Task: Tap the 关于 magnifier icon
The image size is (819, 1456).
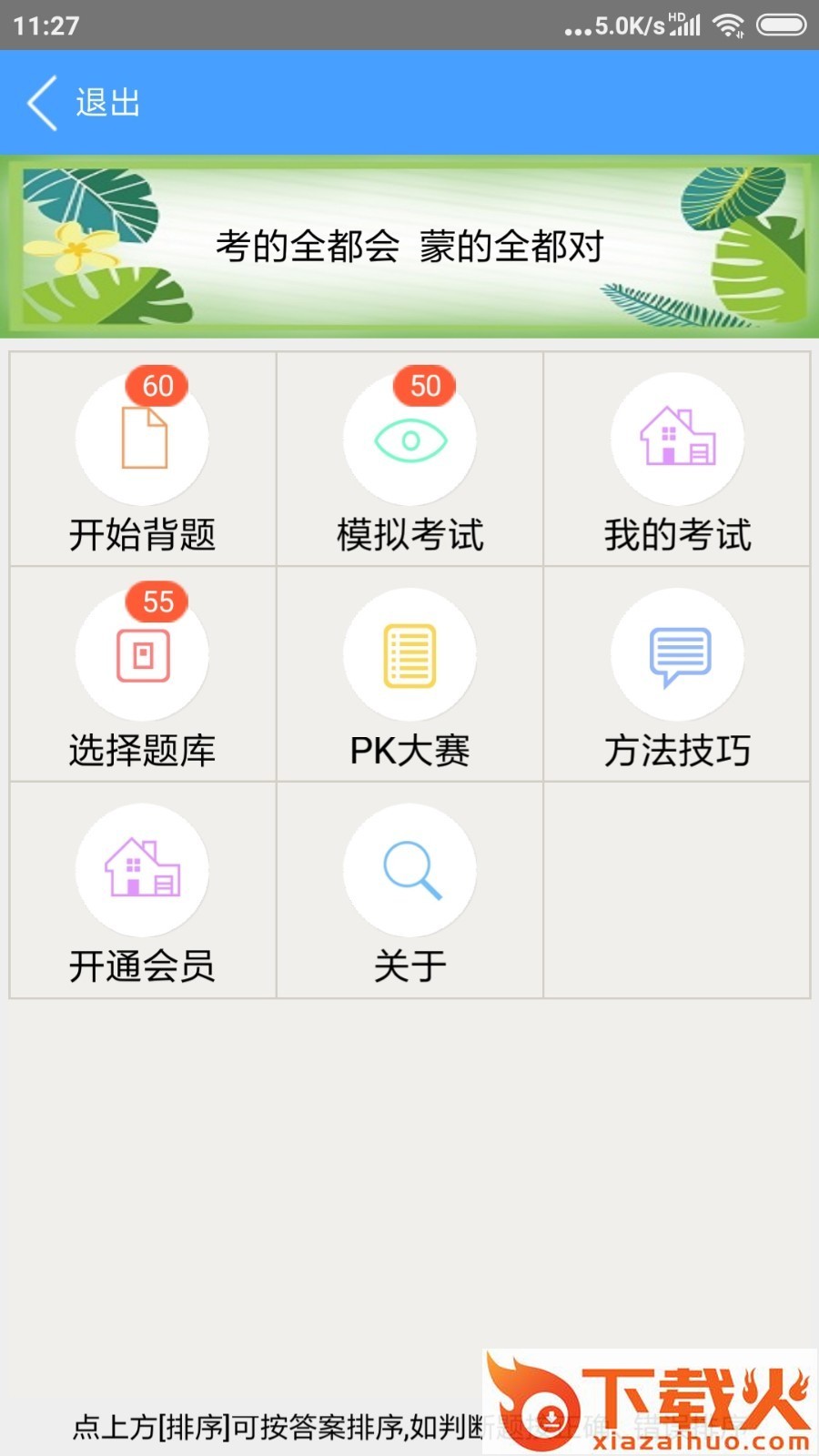Action: [x=409, y=870]
